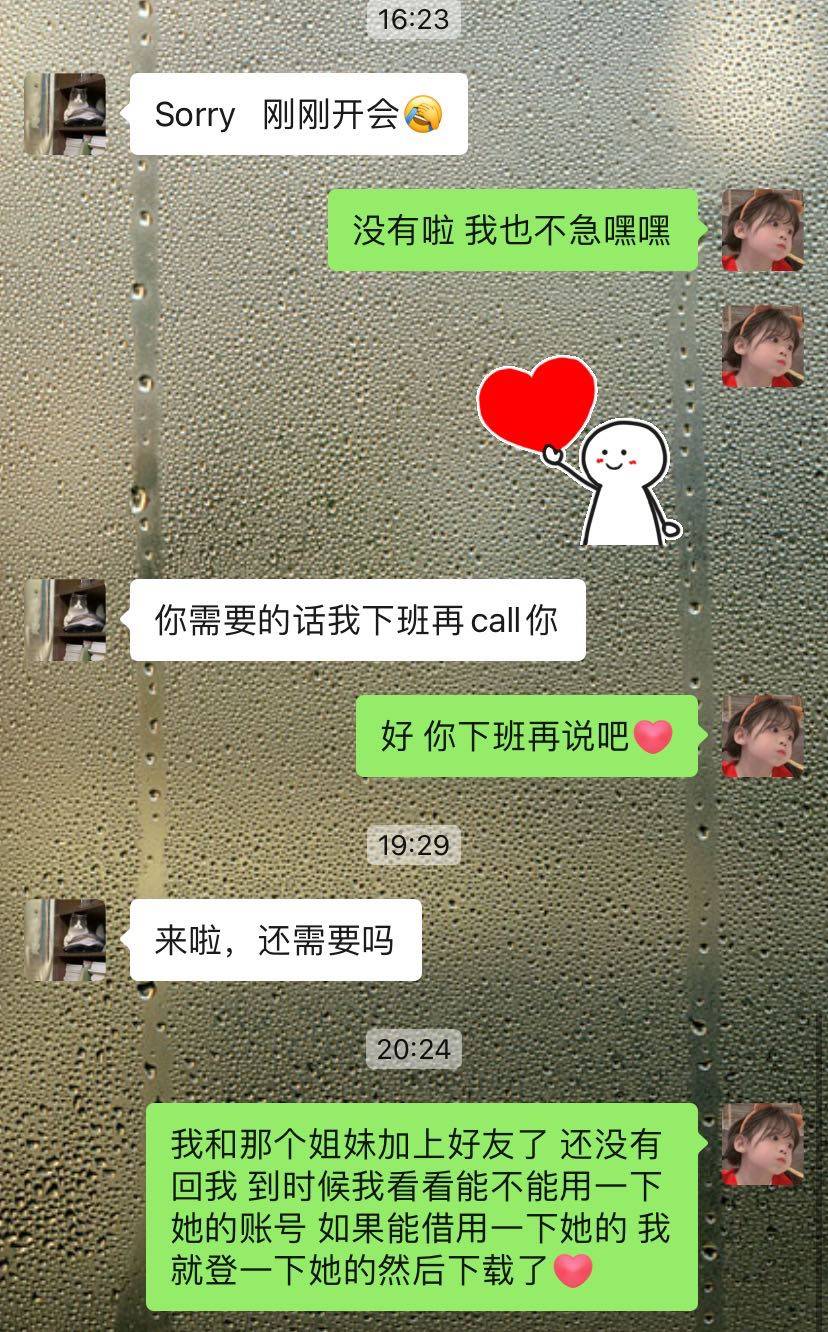Image resolution: width=828 pixels, height=1332 pixels.
Task: Tap own avatar next to "好 你下班再说吧"
Action: click(x=762, y=736)
